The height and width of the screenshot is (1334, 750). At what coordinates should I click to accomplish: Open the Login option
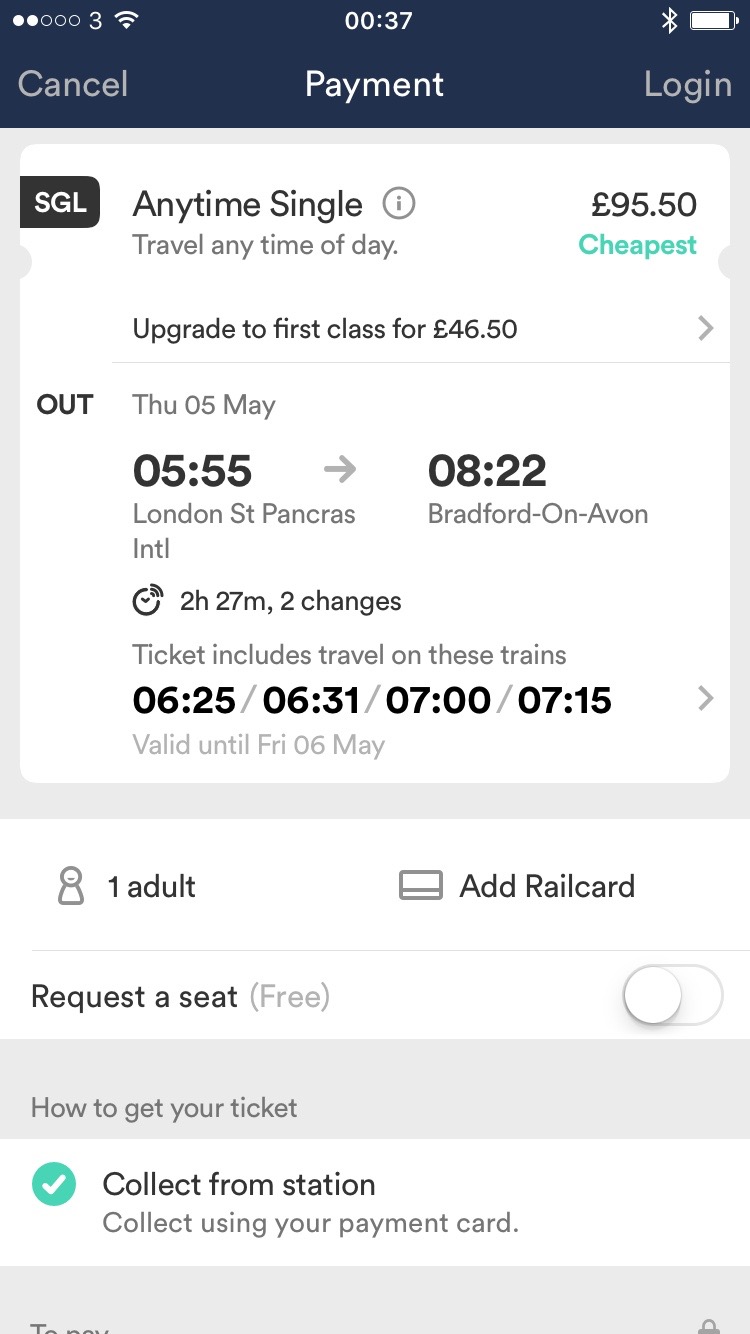coord(688,85)
